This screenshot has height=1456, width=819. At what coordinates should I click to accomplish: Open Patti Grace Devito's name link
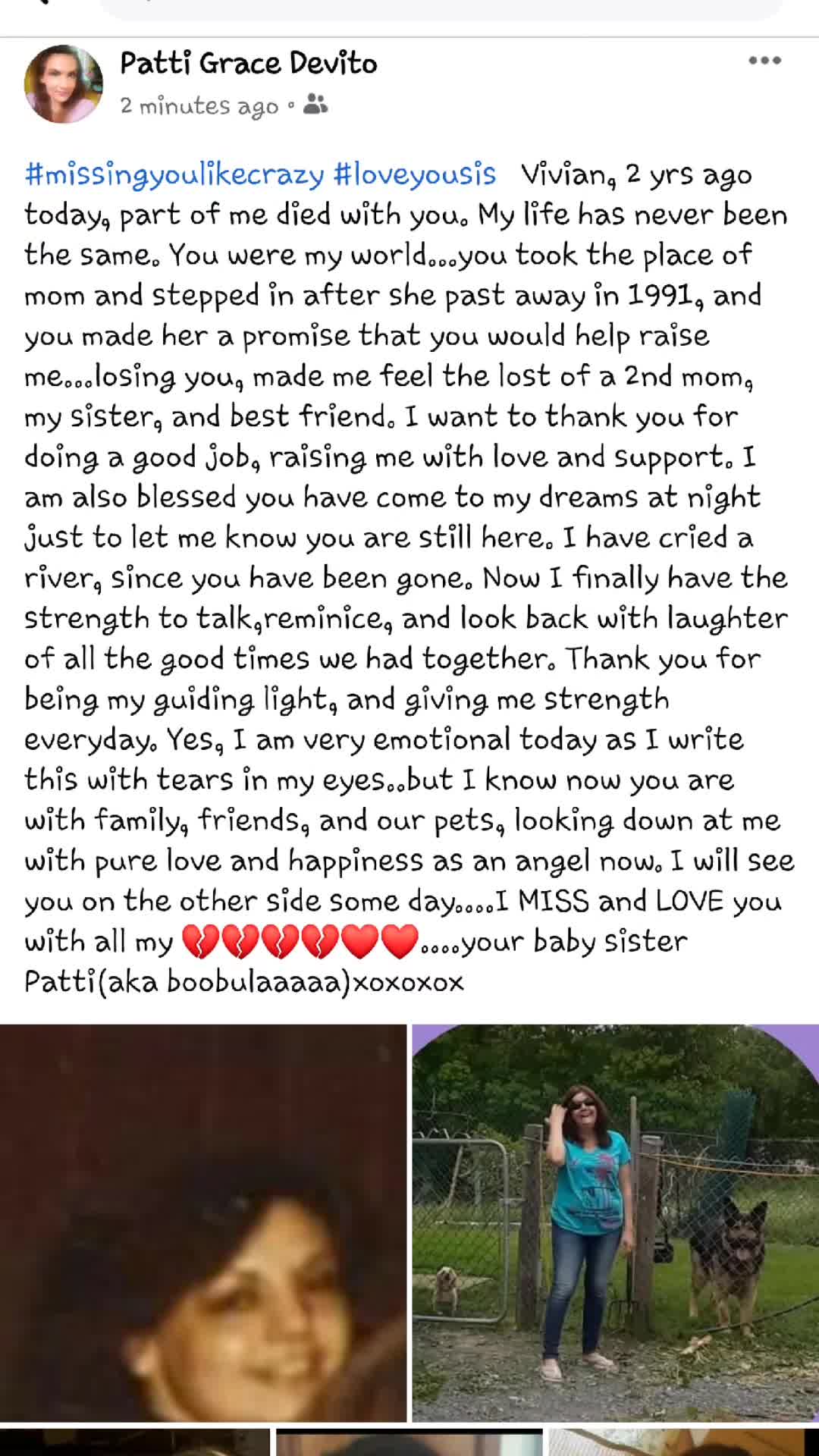[248, 63]
